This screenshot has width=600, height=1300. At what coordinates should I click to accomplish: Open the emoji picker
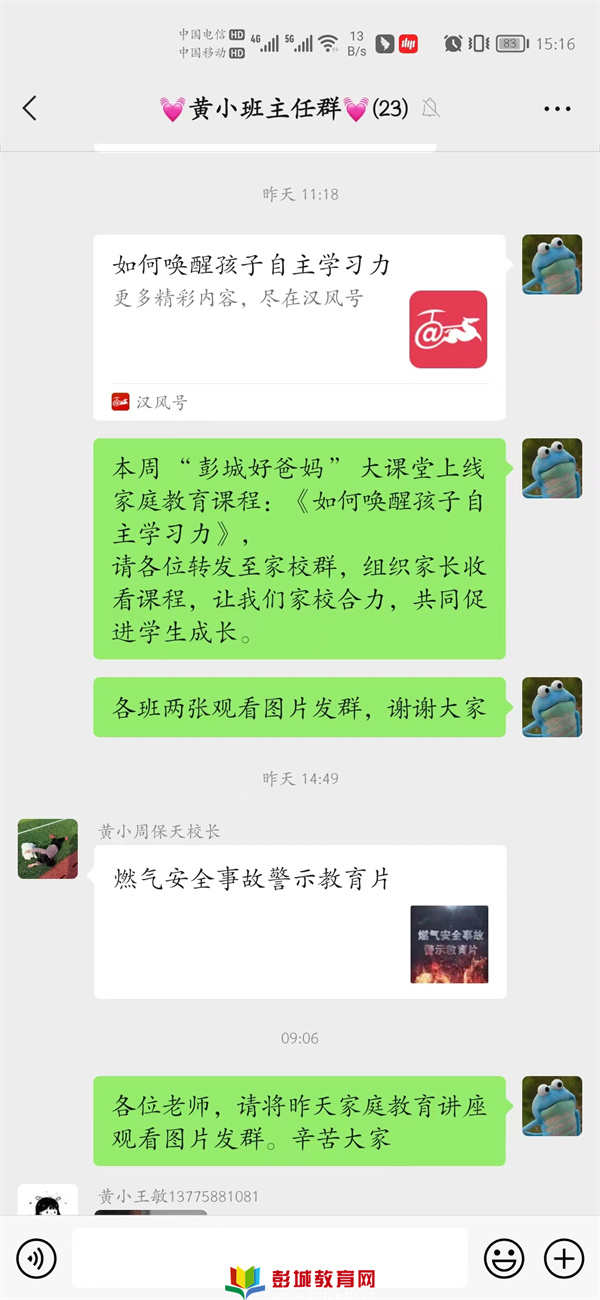[504, 1258]
